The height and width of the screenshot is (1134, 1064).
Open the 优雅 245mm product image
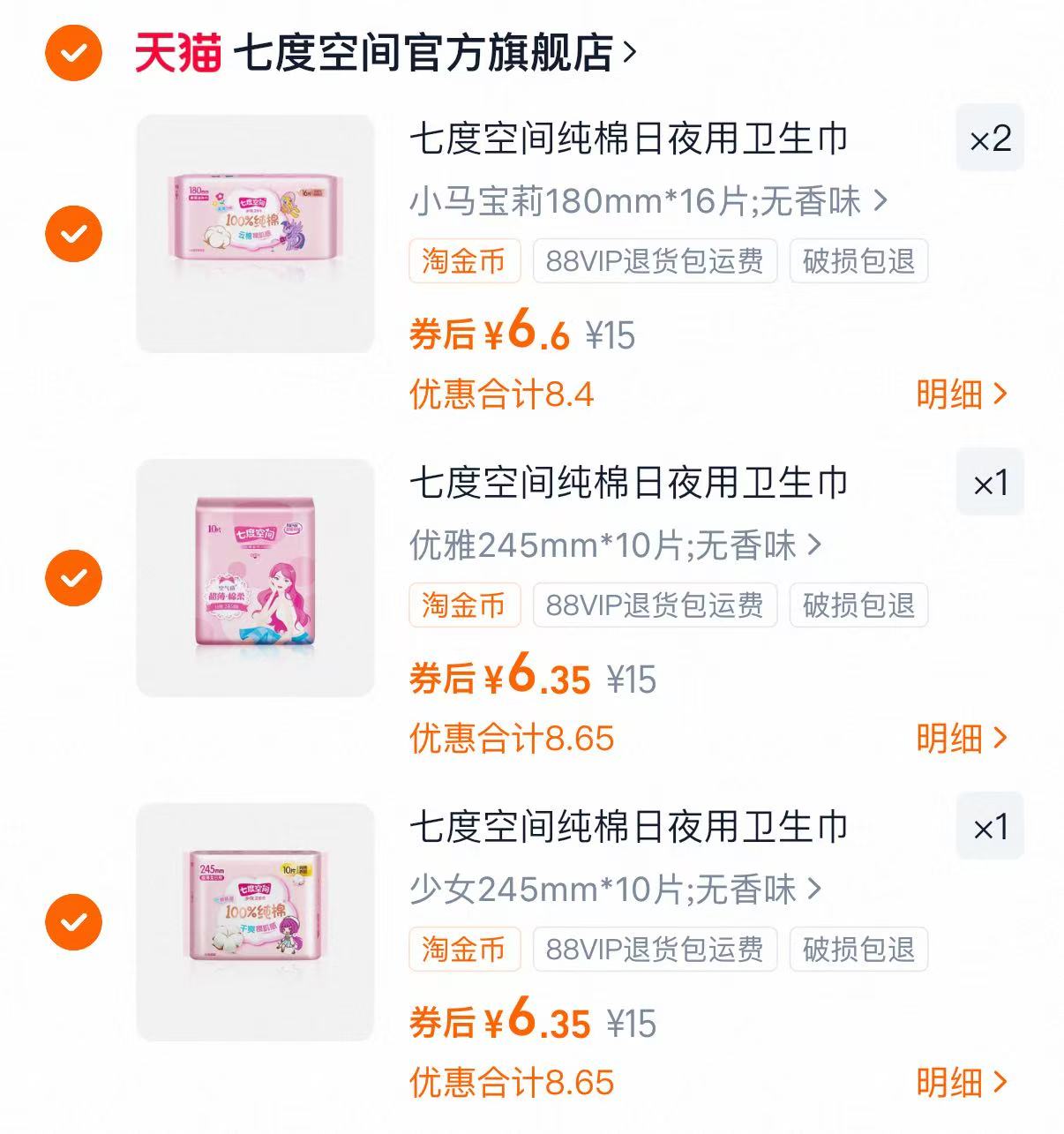pos(255,578)
